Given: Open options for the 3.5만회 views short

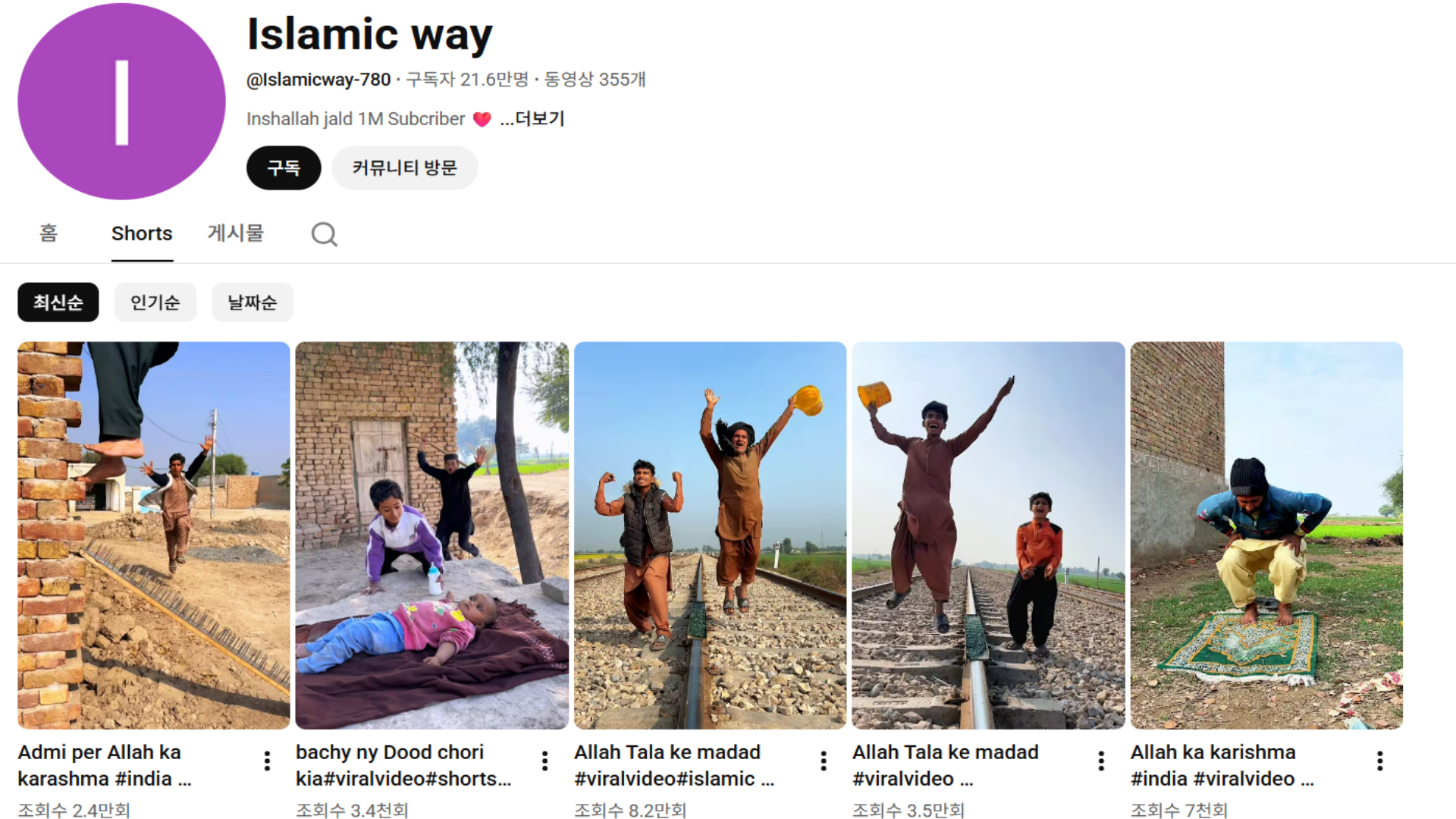Looking at the screenshot, I should tap(1101, 761).
